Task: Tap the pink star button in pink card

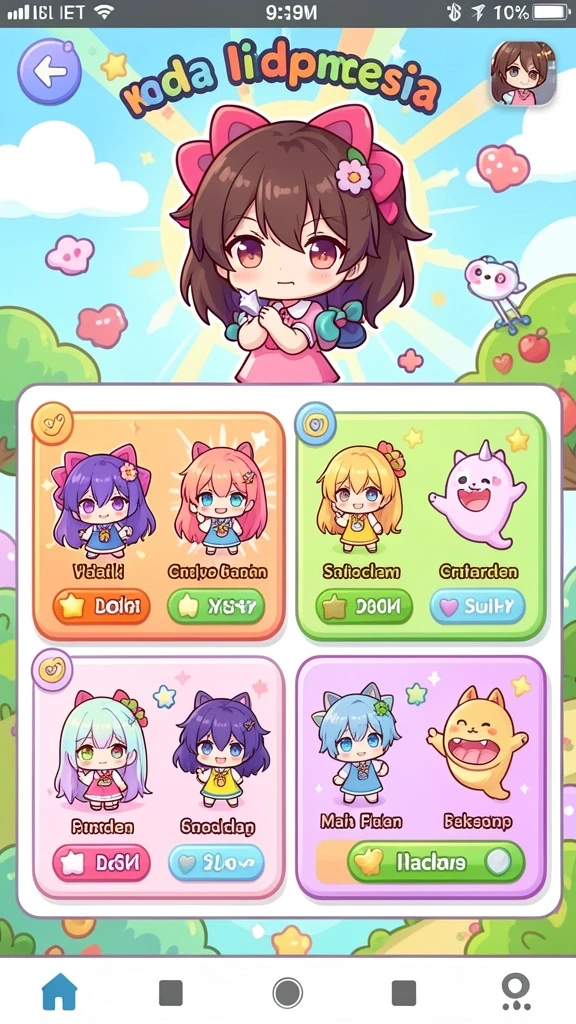Action: 102,863
